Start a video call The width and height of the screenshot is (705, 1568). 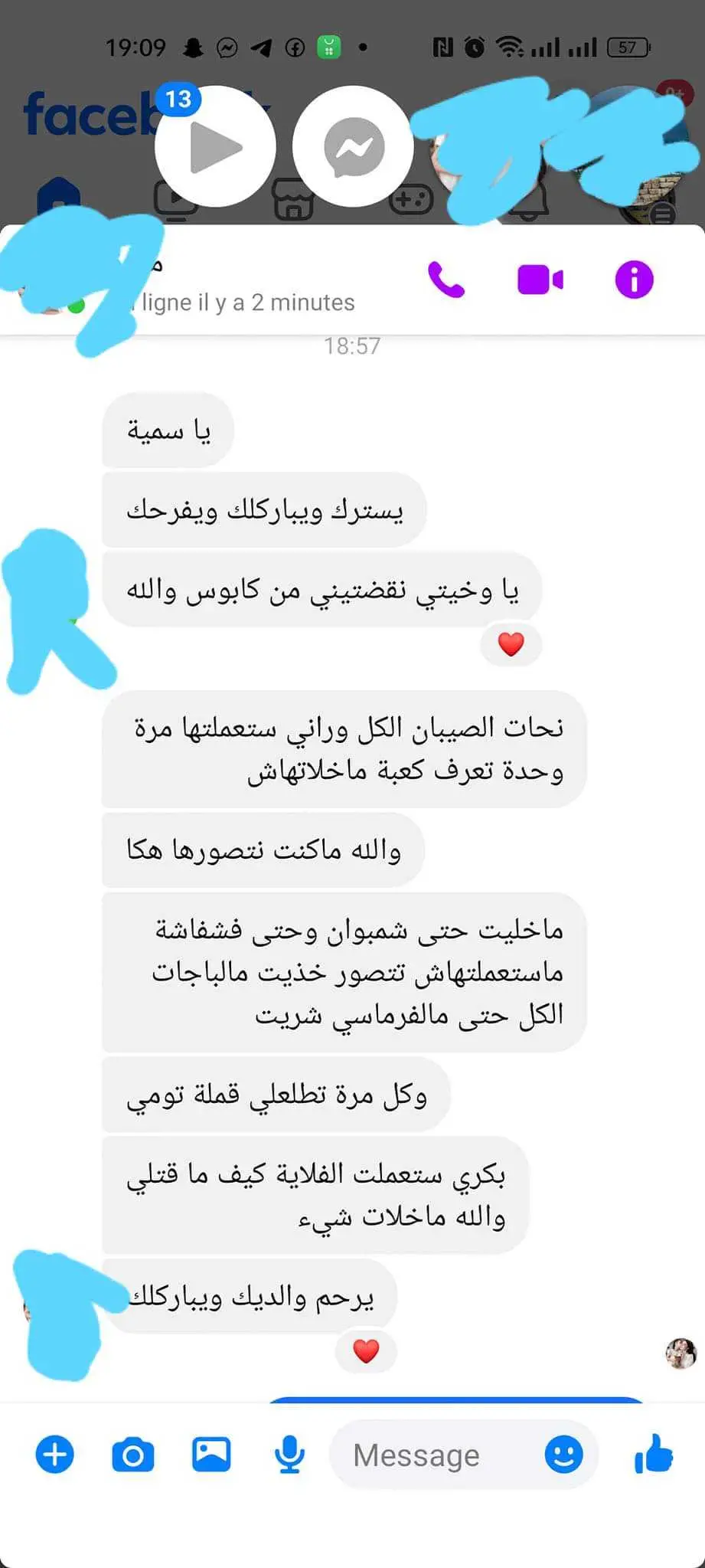[x=540, y=280]
